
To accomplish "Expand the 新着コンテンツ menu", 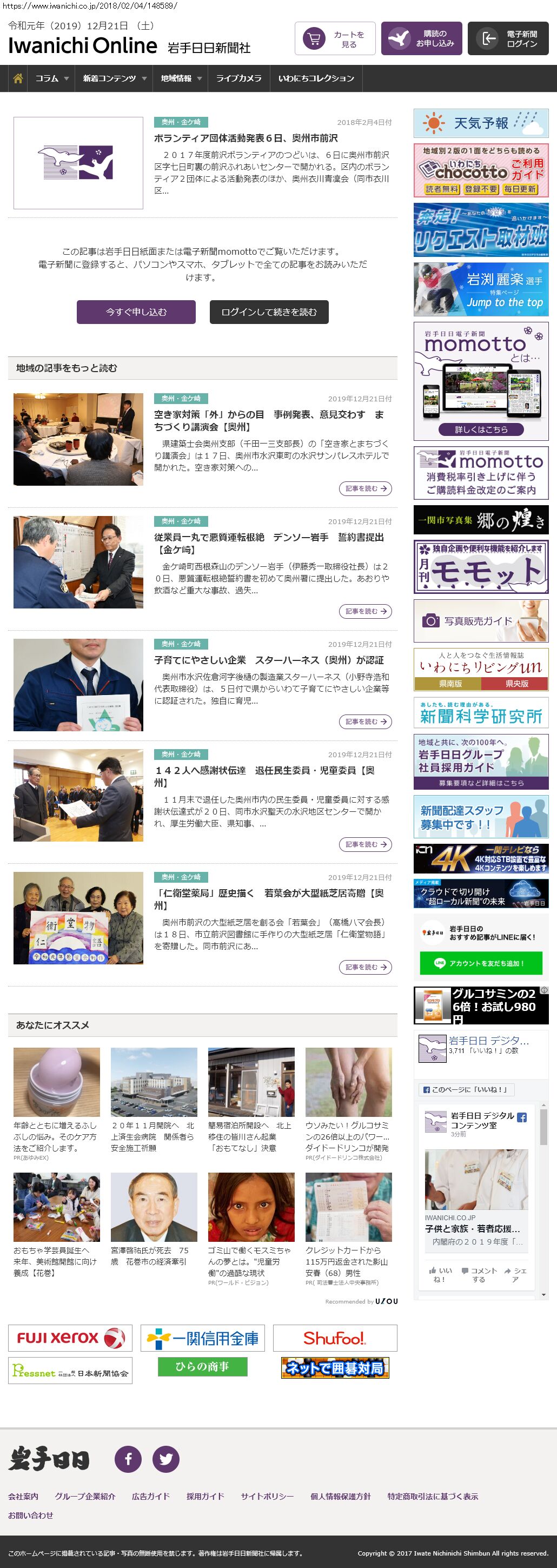I will [115, 78].
